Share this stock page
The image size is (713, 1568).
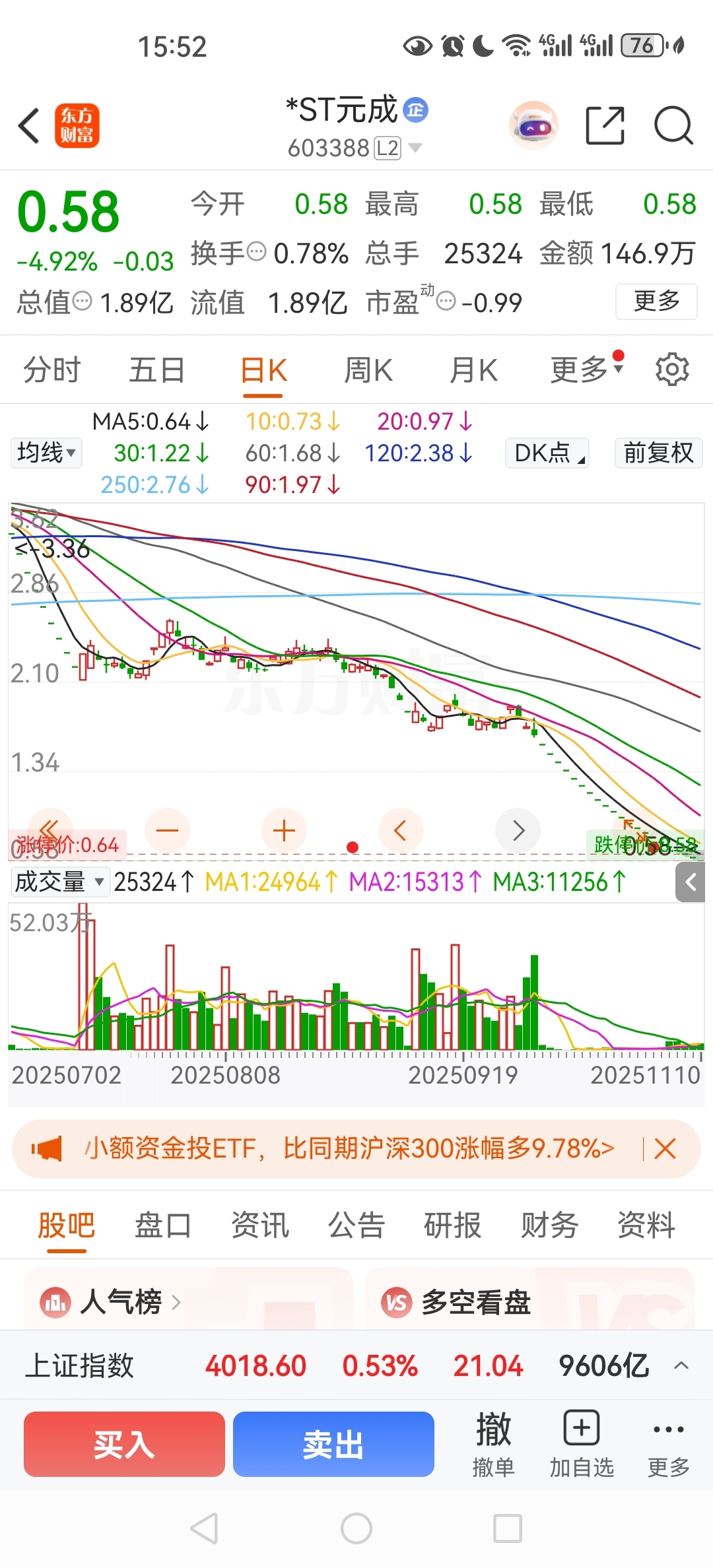coord(605,125)
